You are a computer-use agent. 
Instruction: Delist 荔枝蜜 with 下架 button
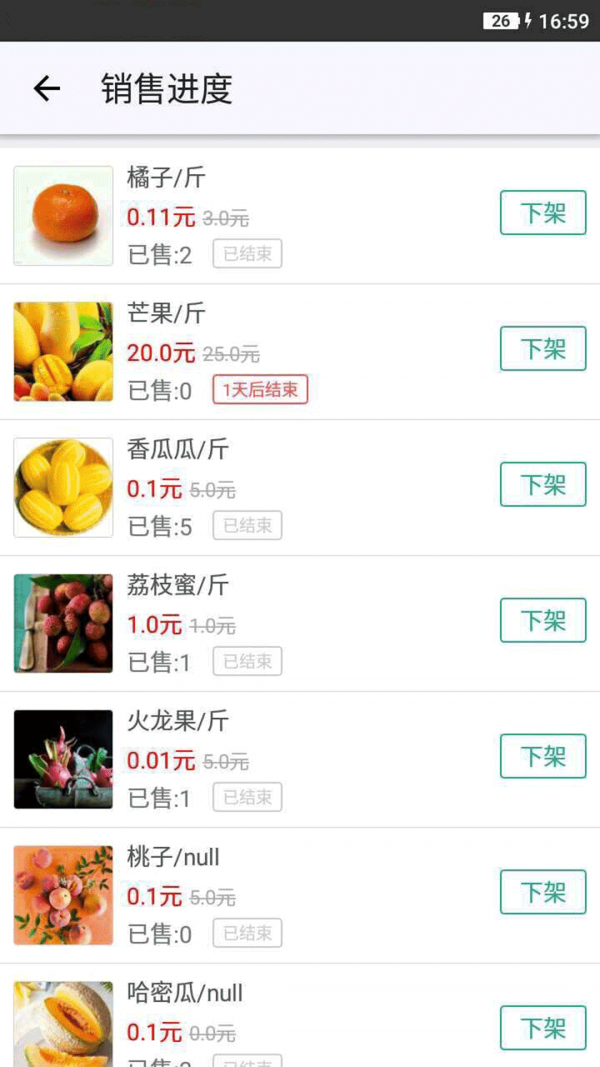tap(543, 621)
